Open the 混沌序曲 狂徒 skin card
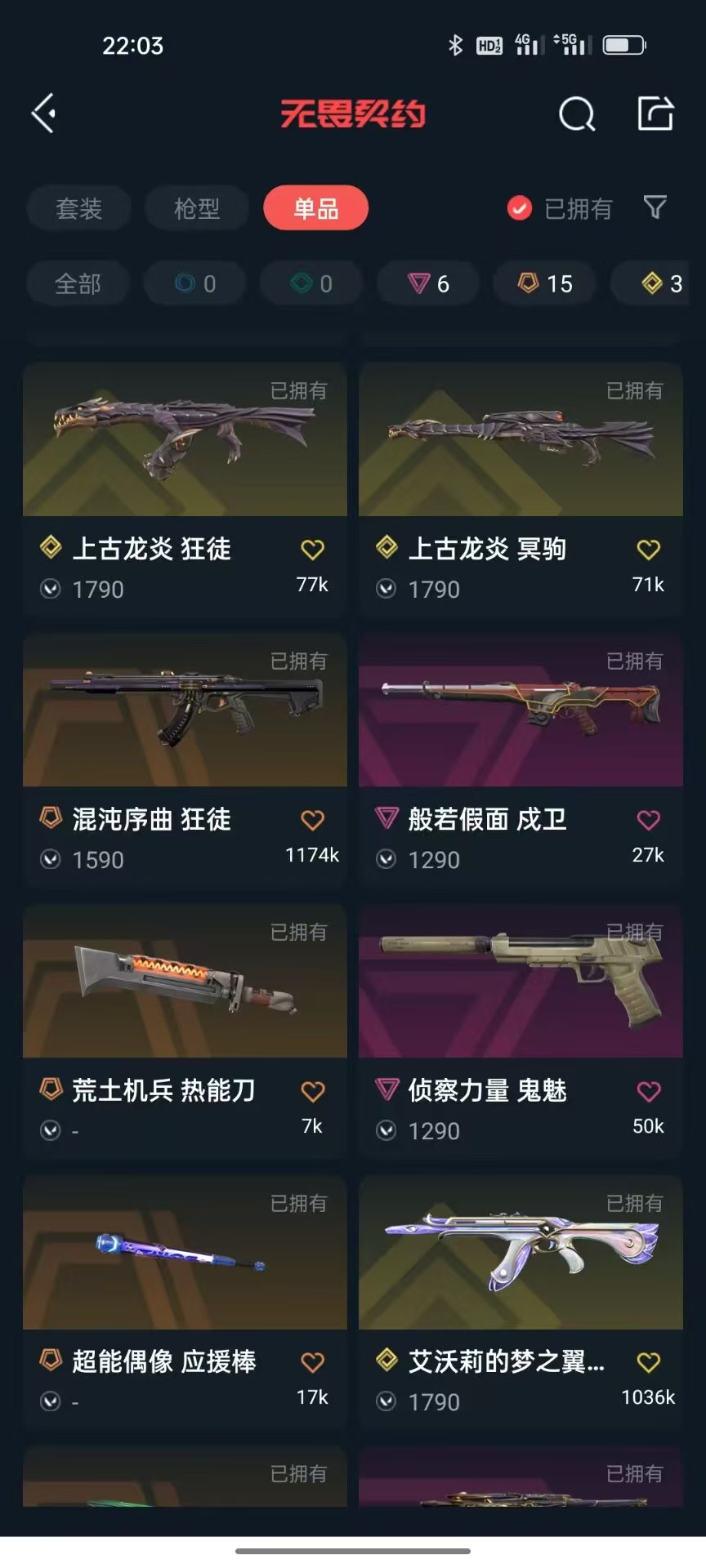The image size is (706, 1568). click(x=185, y=759)
